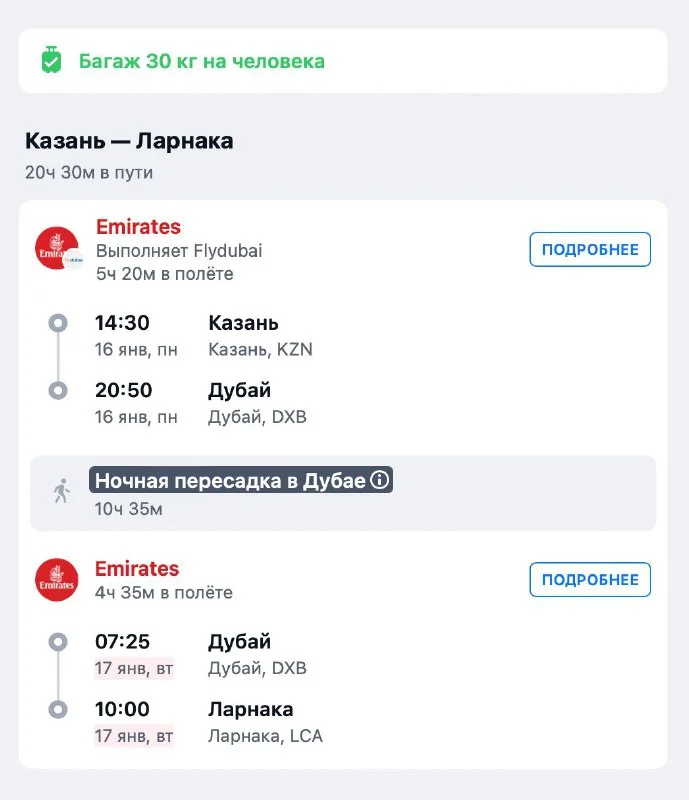Open details for the Kazan–Dubai Flydubai flight
Image resolution: width=689 pixels, height=800 pixels.
click(590, 250)
